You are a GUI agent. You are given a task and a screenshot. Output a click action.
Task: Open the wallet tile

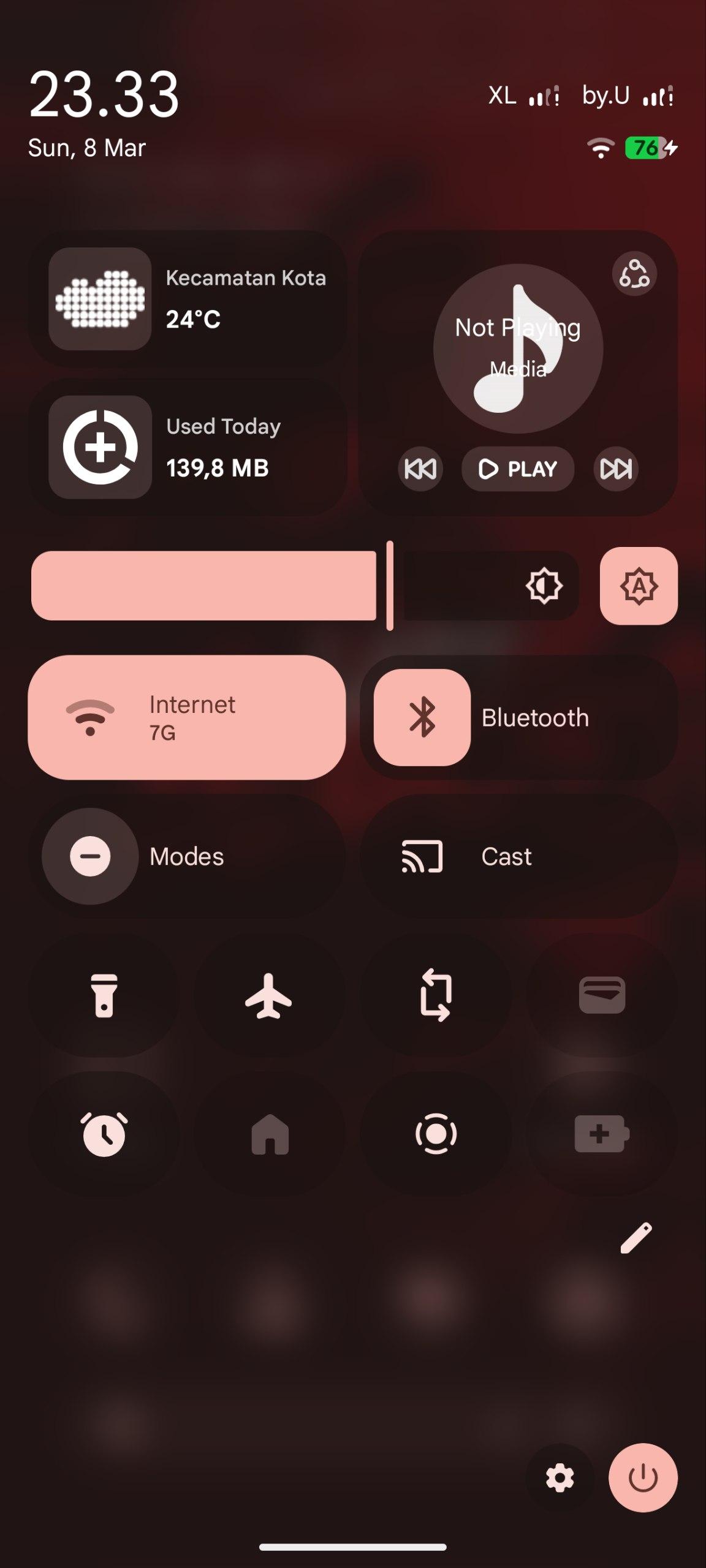point(602,995)
